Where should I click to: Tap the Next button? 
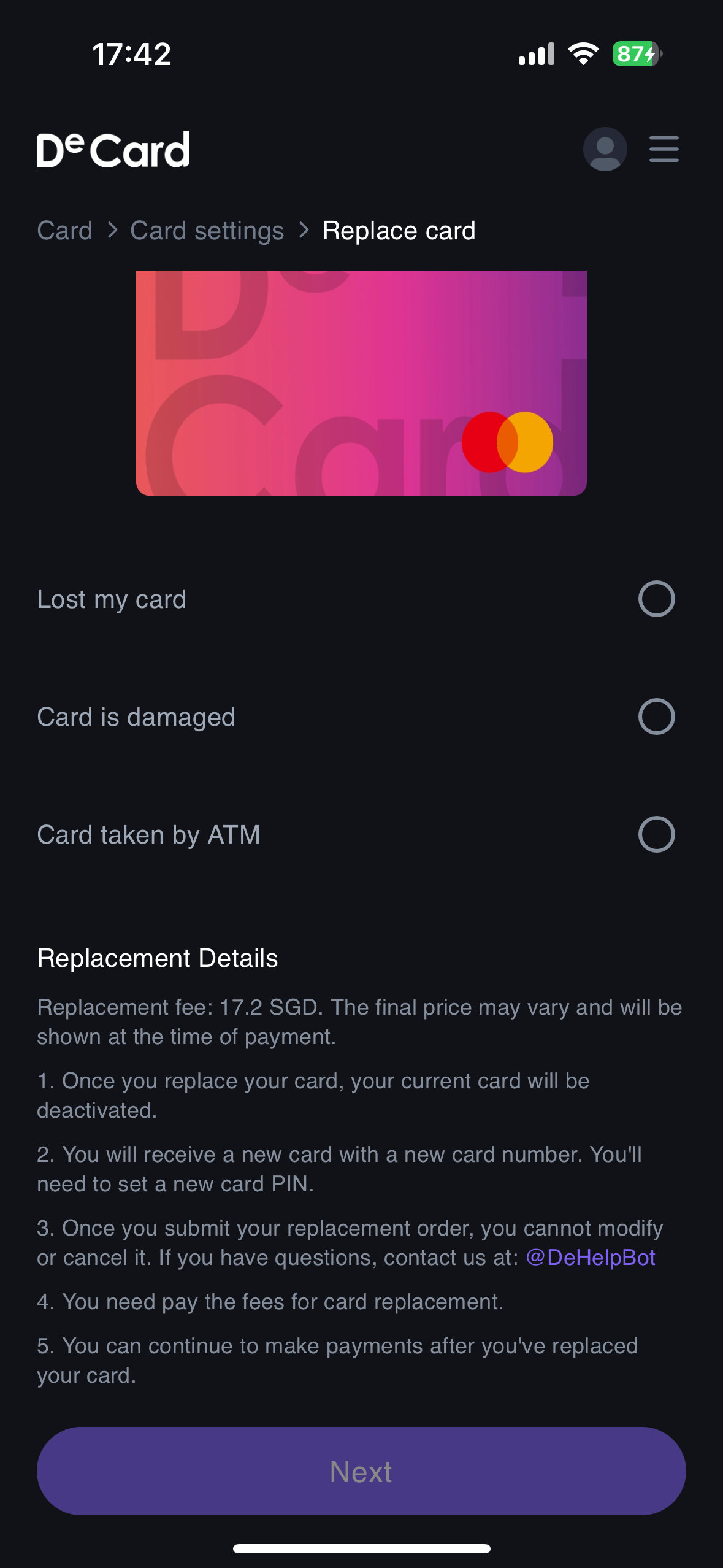coord(361,1471)
